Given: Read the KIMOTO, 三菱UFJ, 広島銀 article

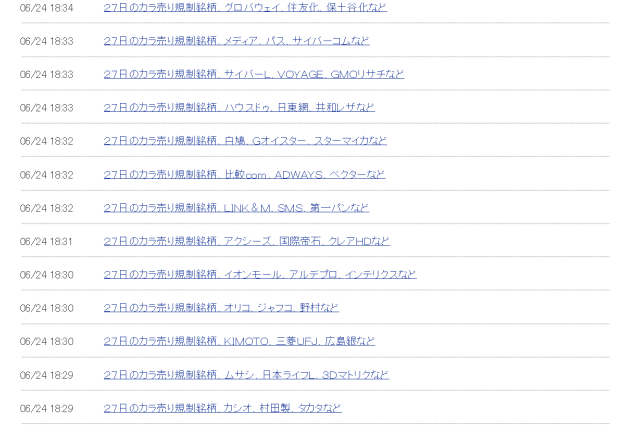Looking at the screenshot, I should pos(239,341).
